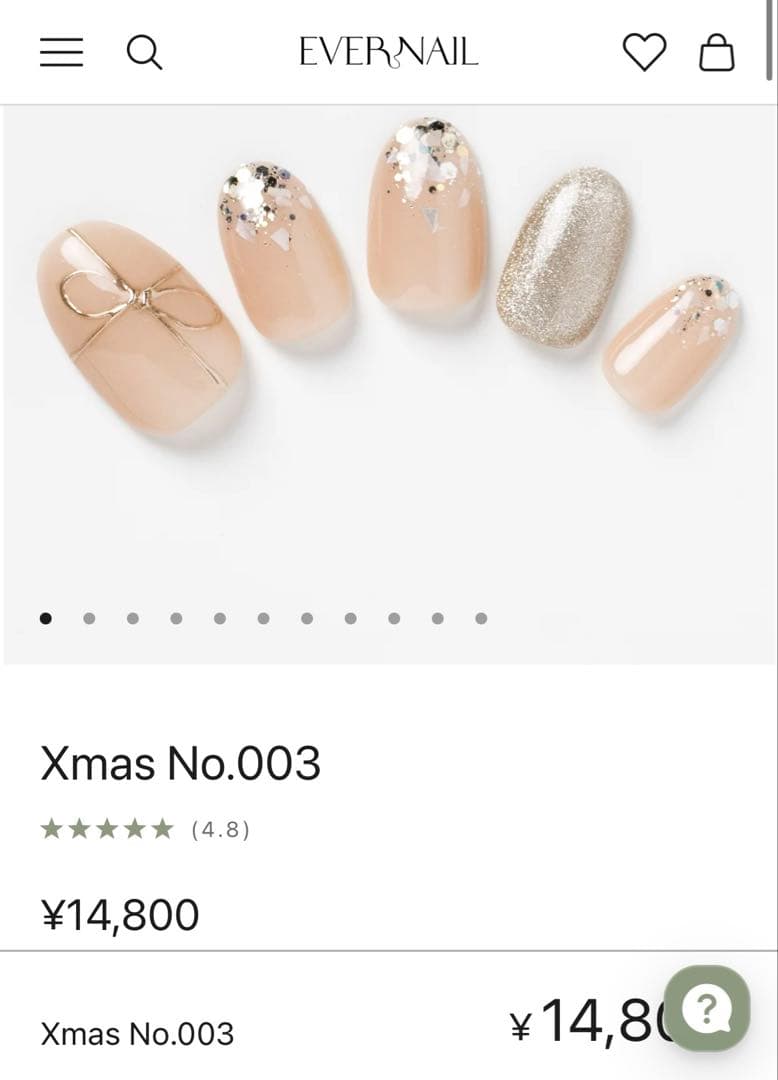Activate the middle carousel indicator dot
This screenshot has width=778, height=1080.
pos(264,618)
